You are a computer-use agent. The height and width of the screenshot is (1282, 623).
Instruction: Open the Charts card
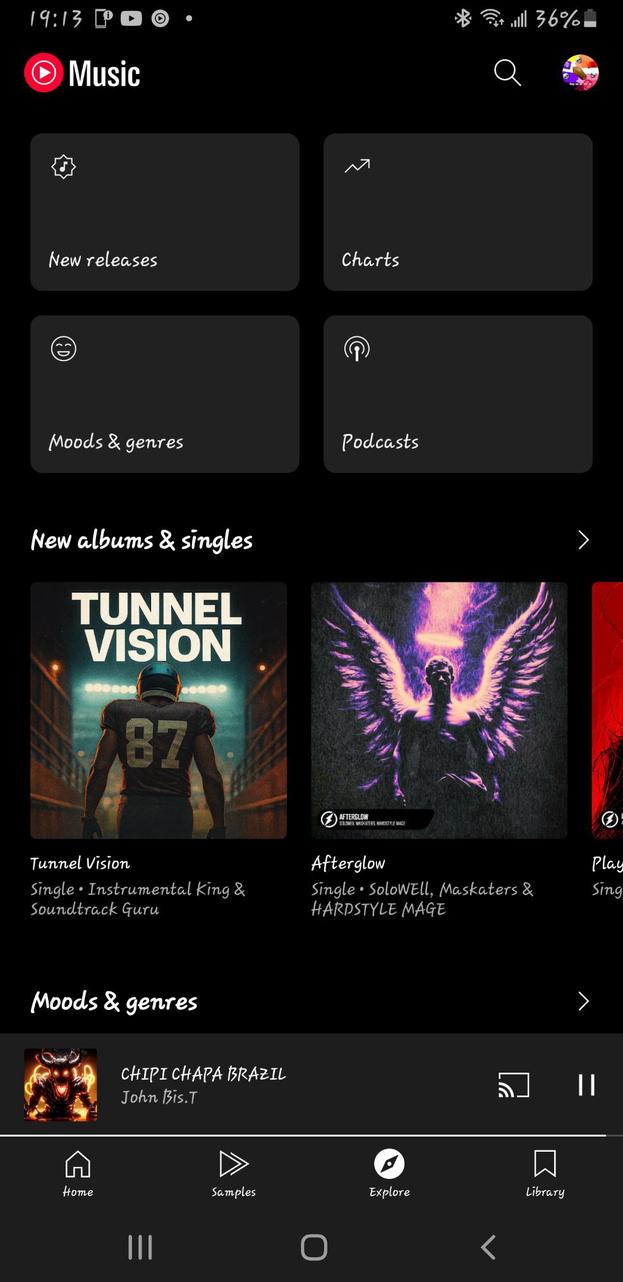[x=458, y=212]
